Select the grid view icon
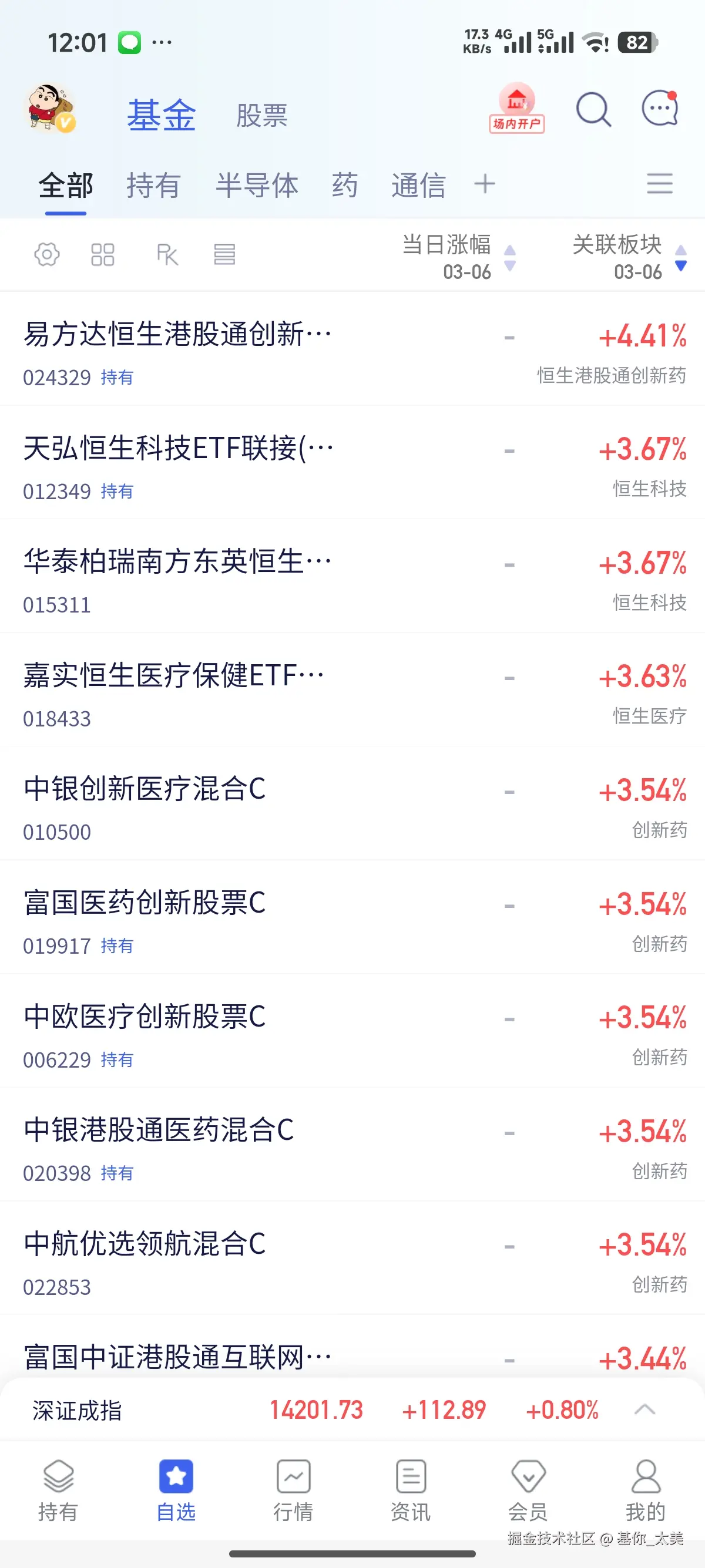The height and width of the screenshot is (1568, 705). coord(103,254)
